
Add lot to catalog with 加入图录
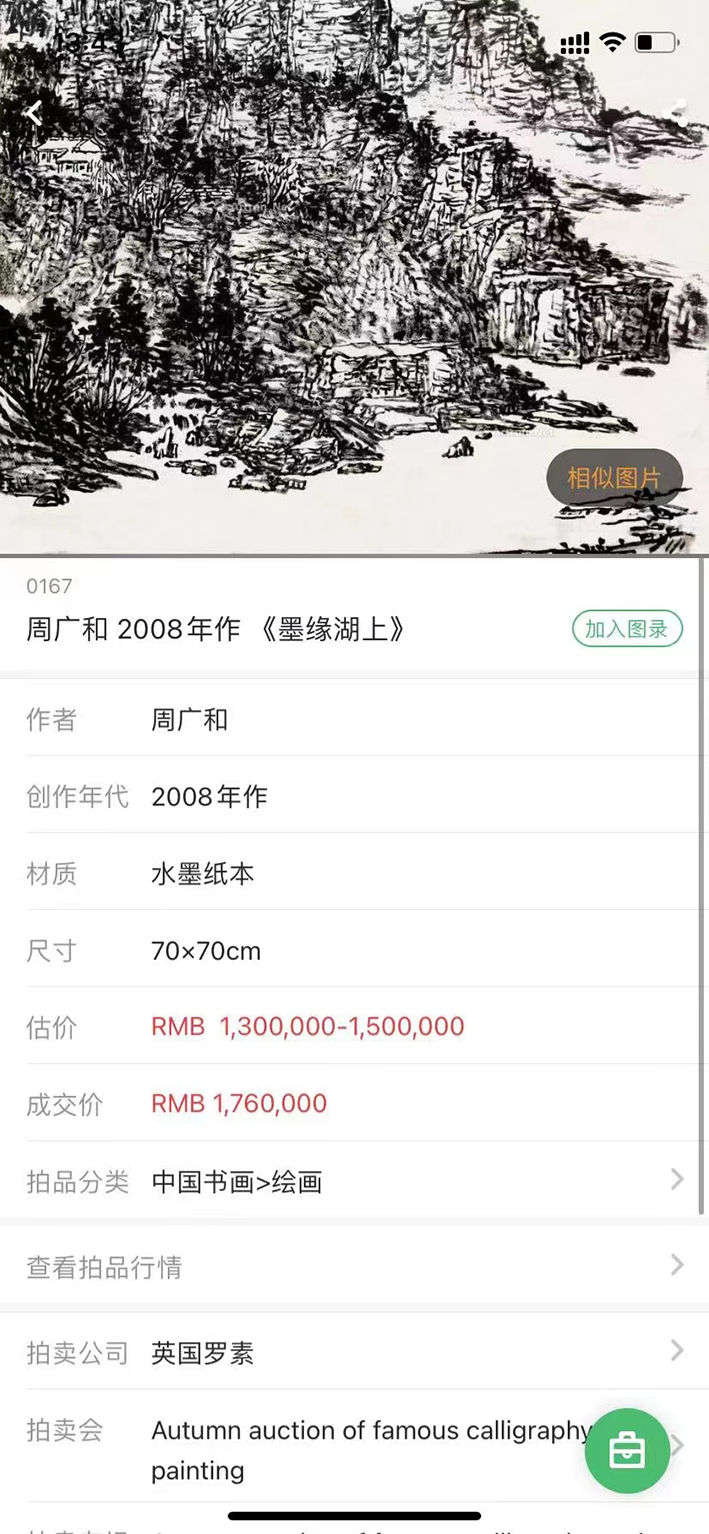click(626, 629)
